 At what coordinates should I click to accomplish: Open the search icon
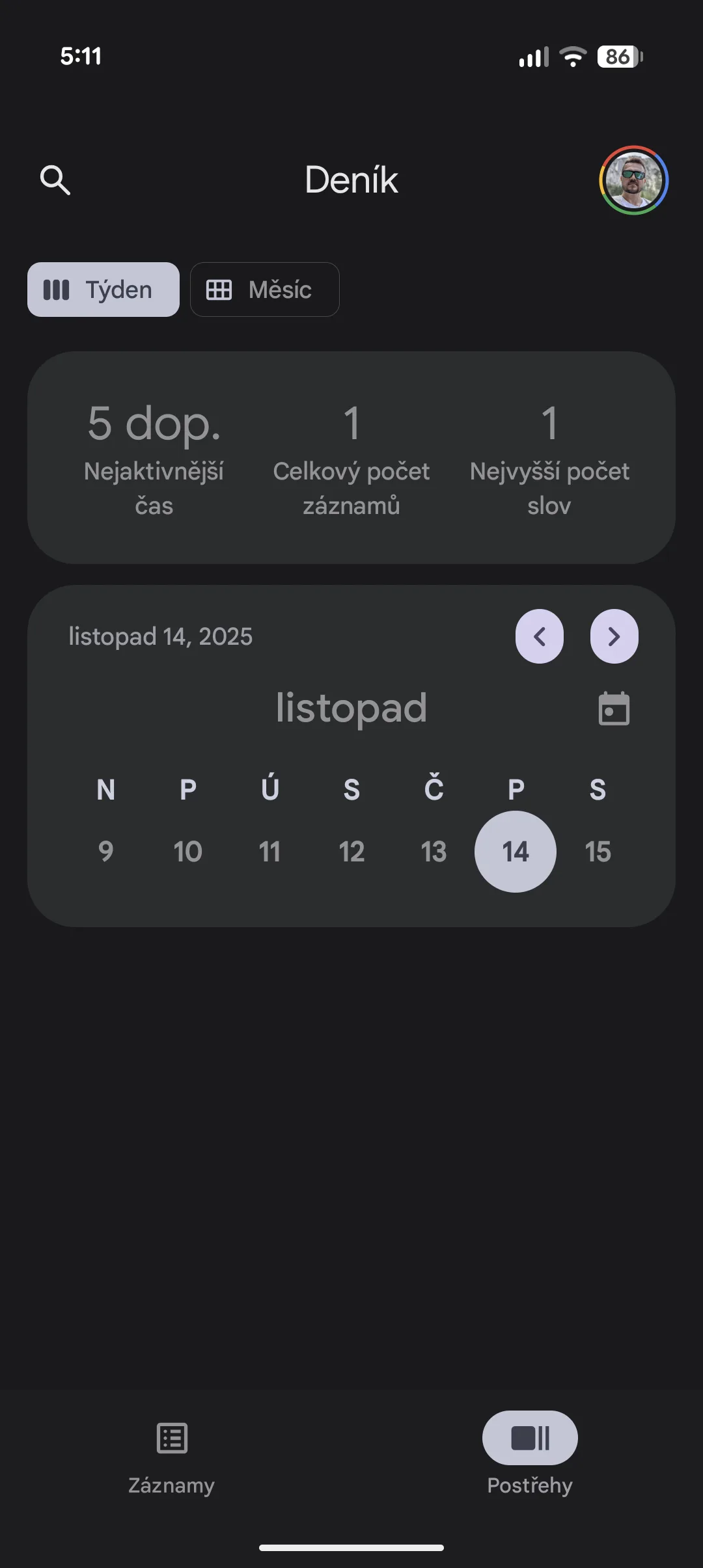55,180
